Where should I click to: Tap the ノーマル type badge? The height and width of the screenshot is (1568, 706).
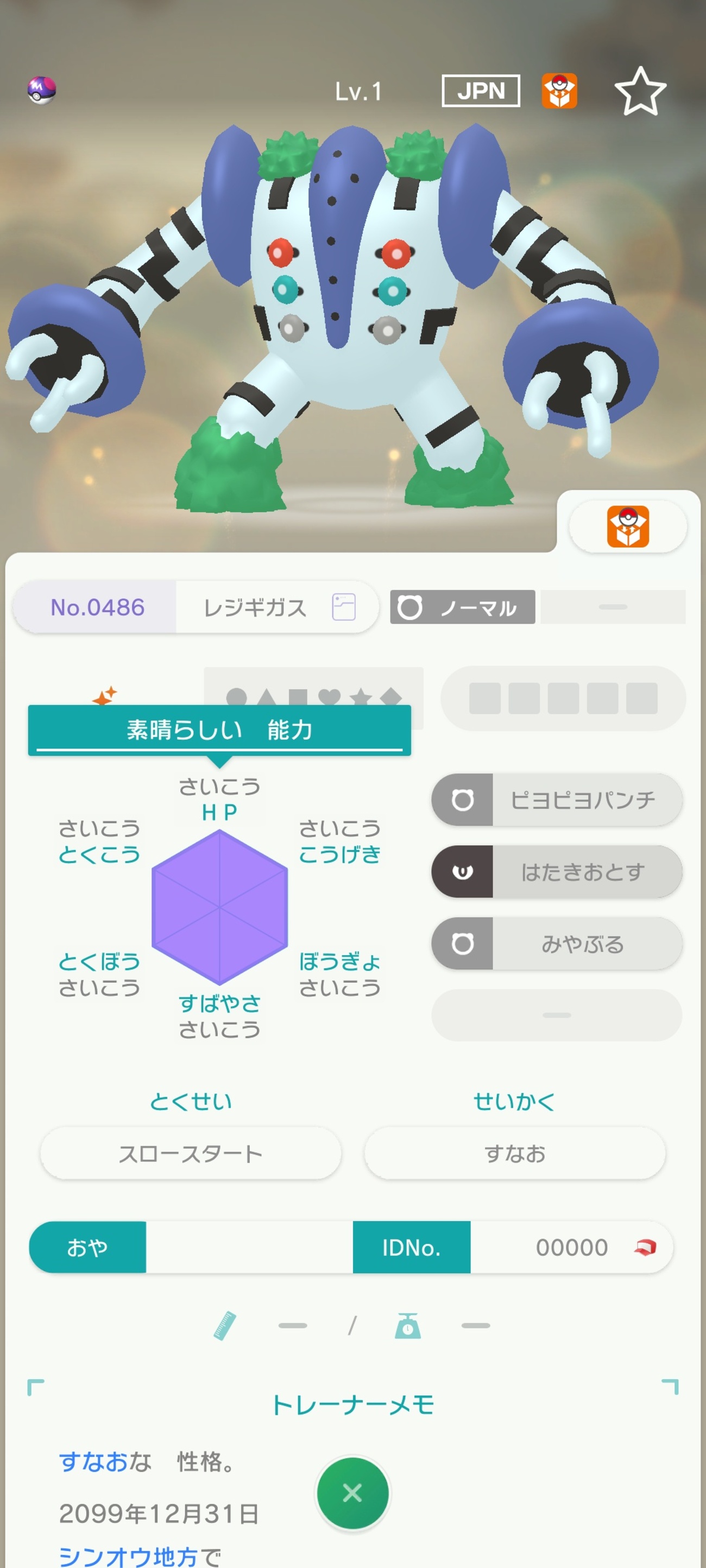[462, 607]
